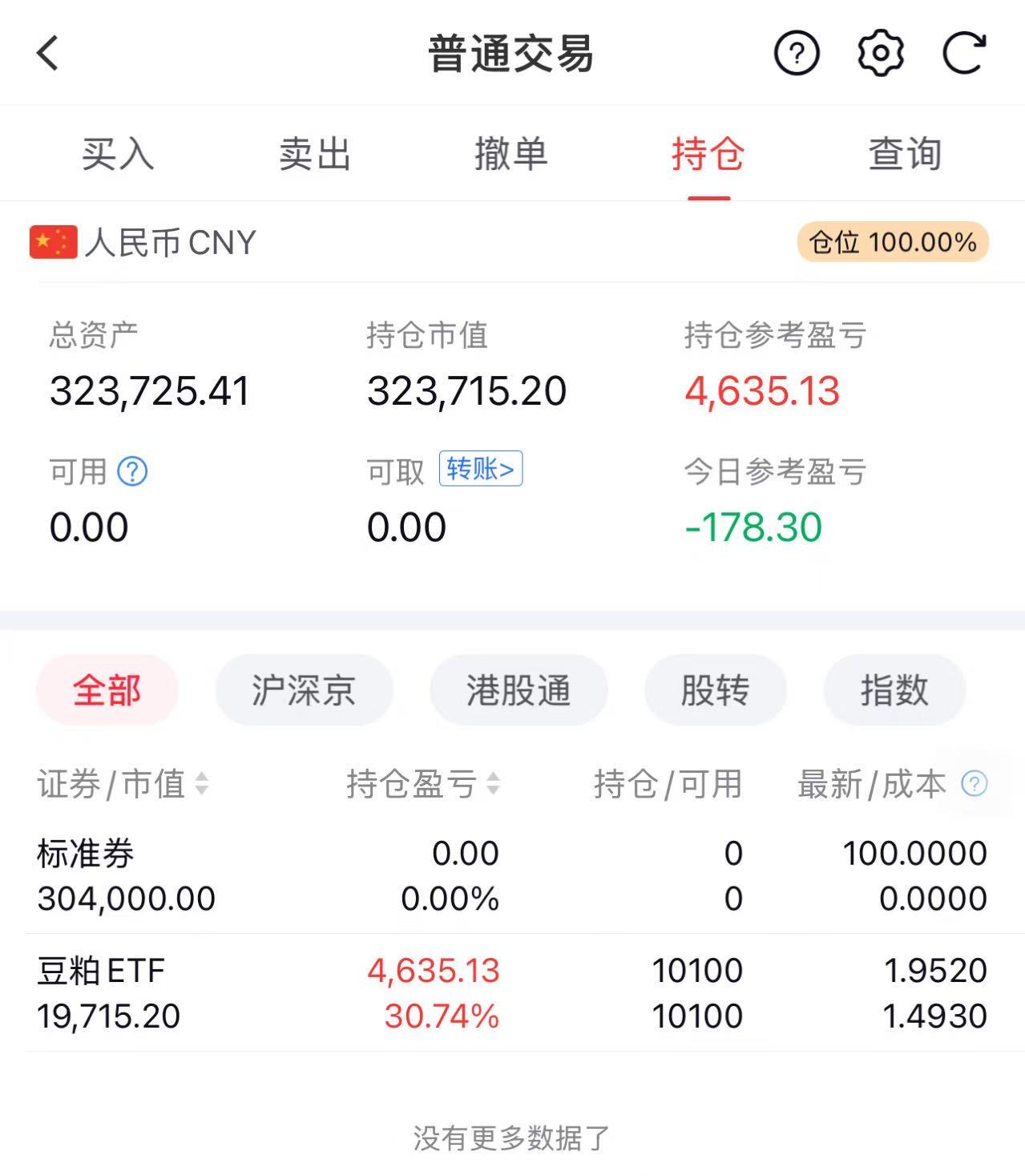Tap the 转账 transfer link

click(x=481, y=469)
